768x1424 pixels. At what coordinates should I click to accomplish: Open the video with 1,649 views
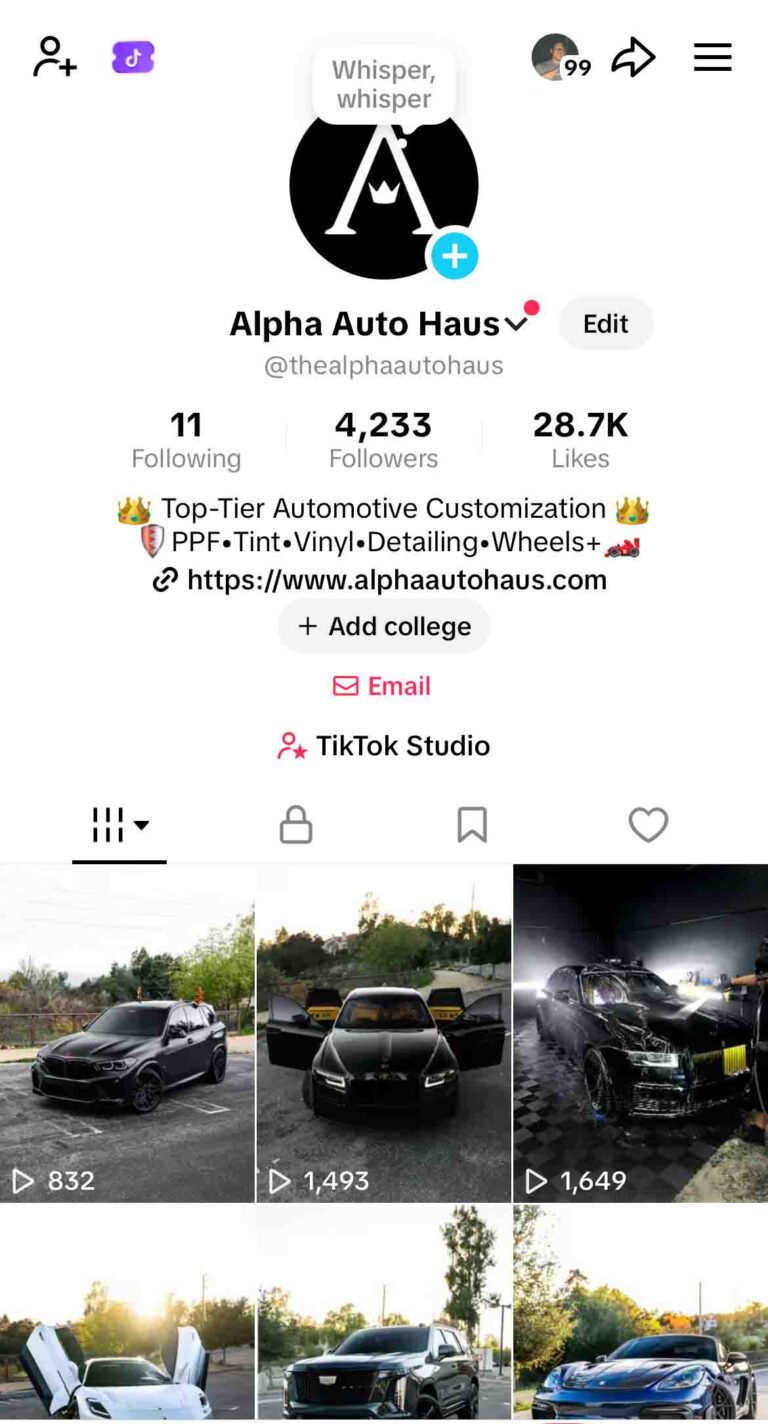click(640, 1033)
